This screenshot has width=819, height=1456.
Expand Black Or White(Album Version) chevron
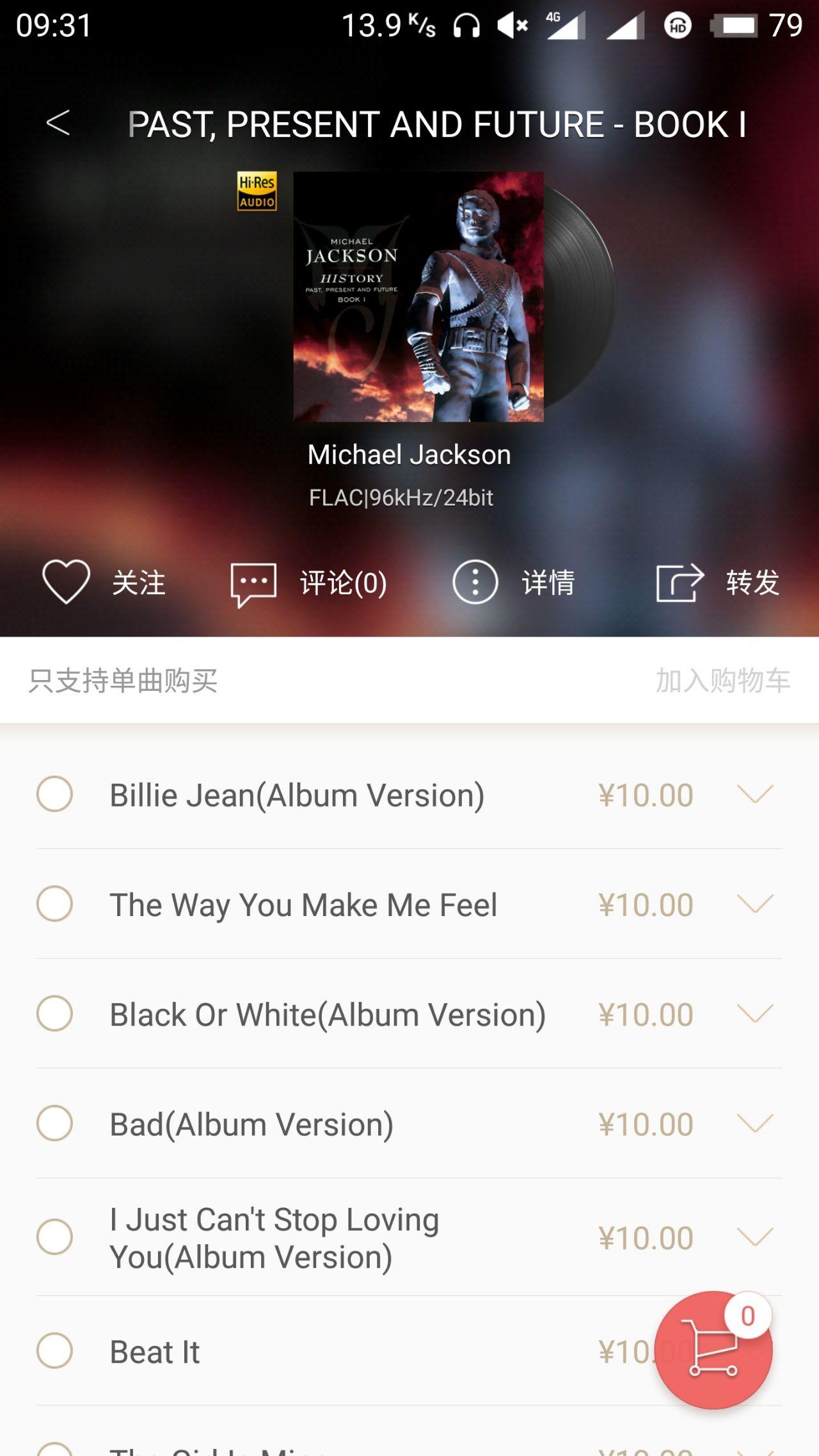point(755,1014)
